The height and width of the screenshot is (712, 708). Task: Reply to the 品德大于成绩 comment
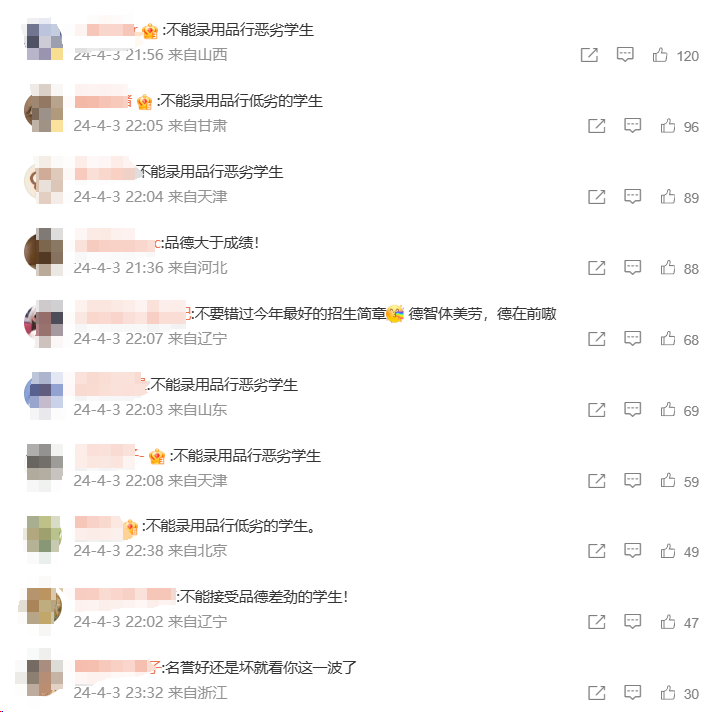[x=632, y=268]
